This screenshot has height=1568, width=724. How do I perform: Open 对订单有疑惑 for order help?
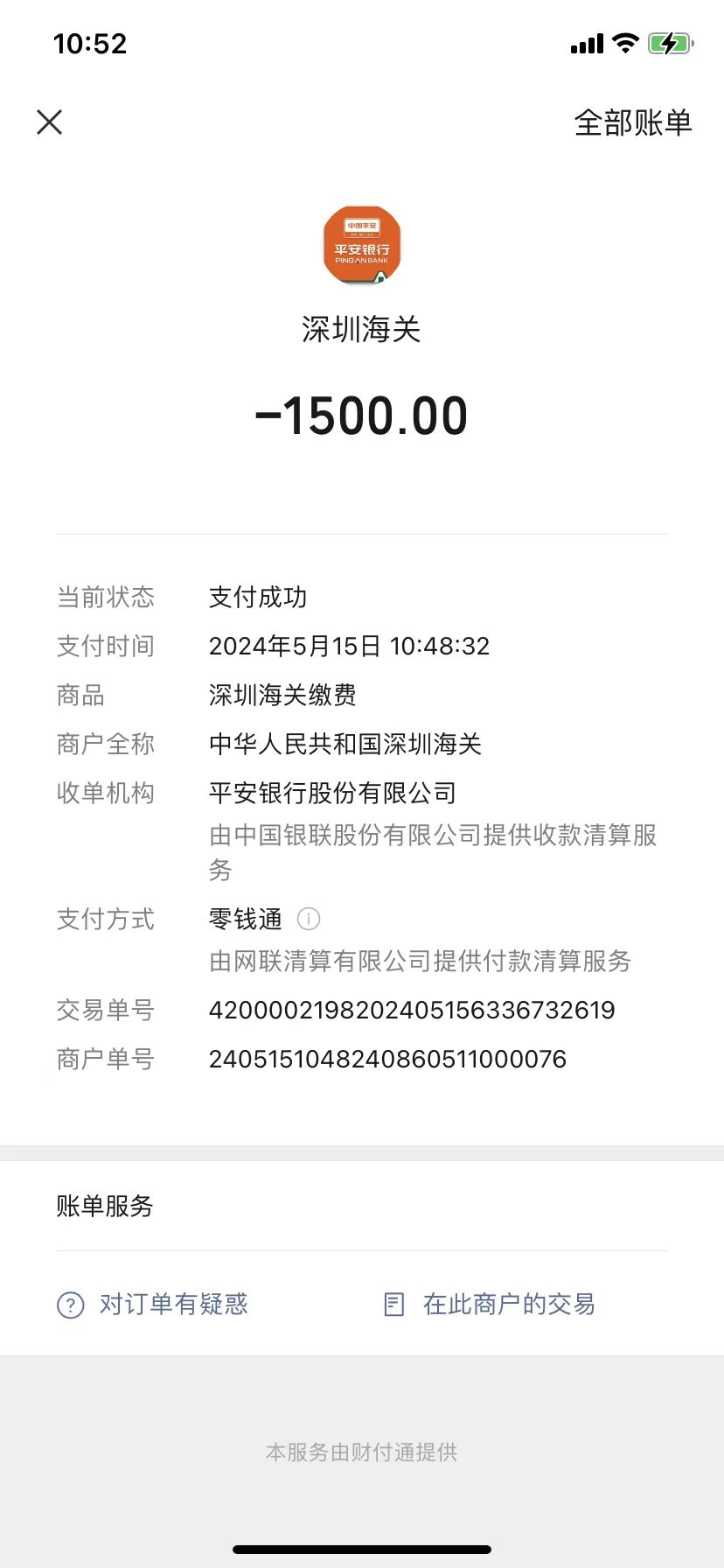click(x=152, y=1305)
